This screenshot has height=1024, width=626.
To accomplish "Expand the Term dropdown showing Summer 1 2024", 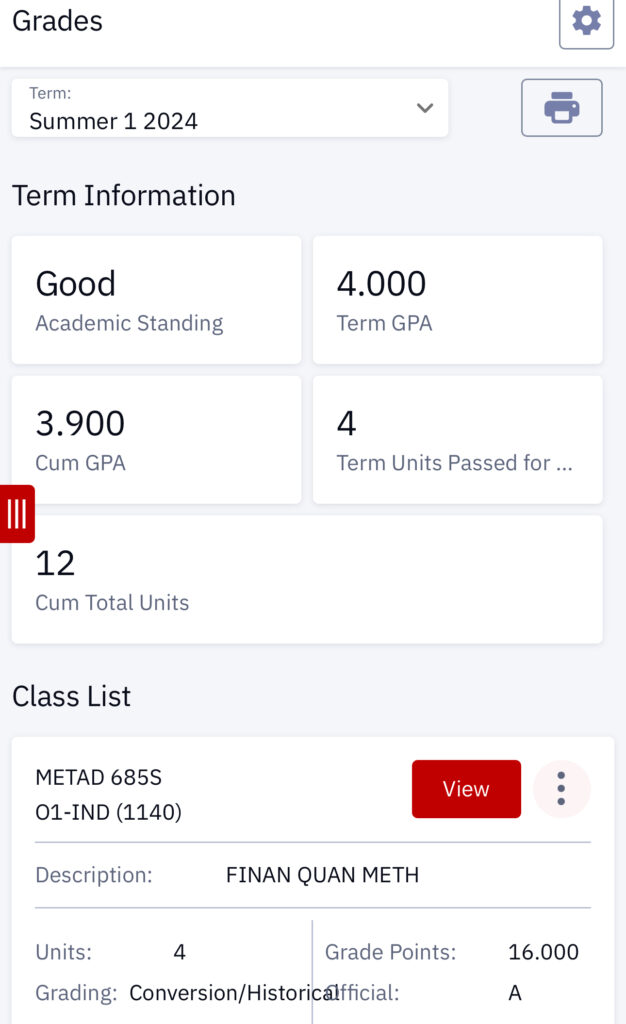I will click(230, 108).
